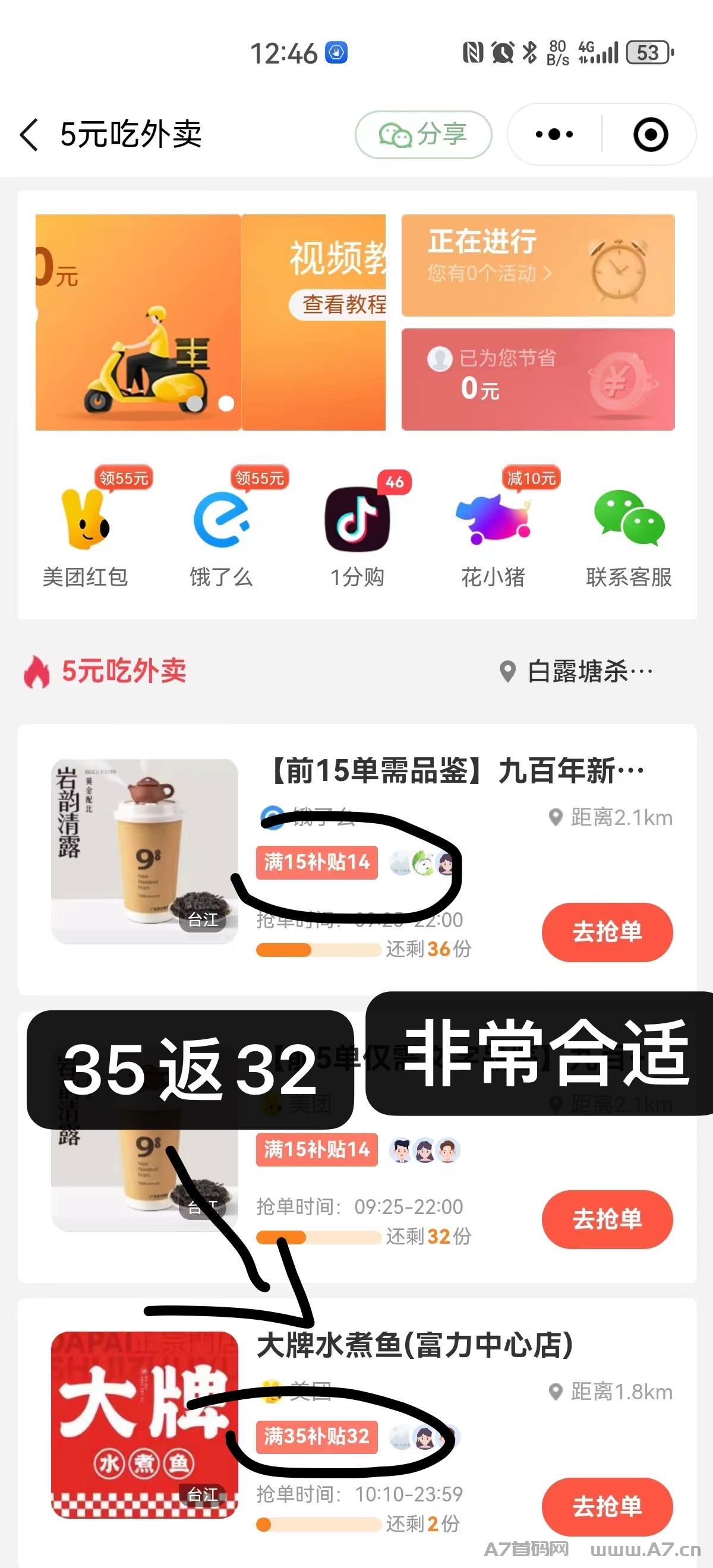Tap 去抢单 for 大牌水煮鱼(富力中心店)
The width and height of the screenshot is (713, 1568).
(x=607, y=1506)
